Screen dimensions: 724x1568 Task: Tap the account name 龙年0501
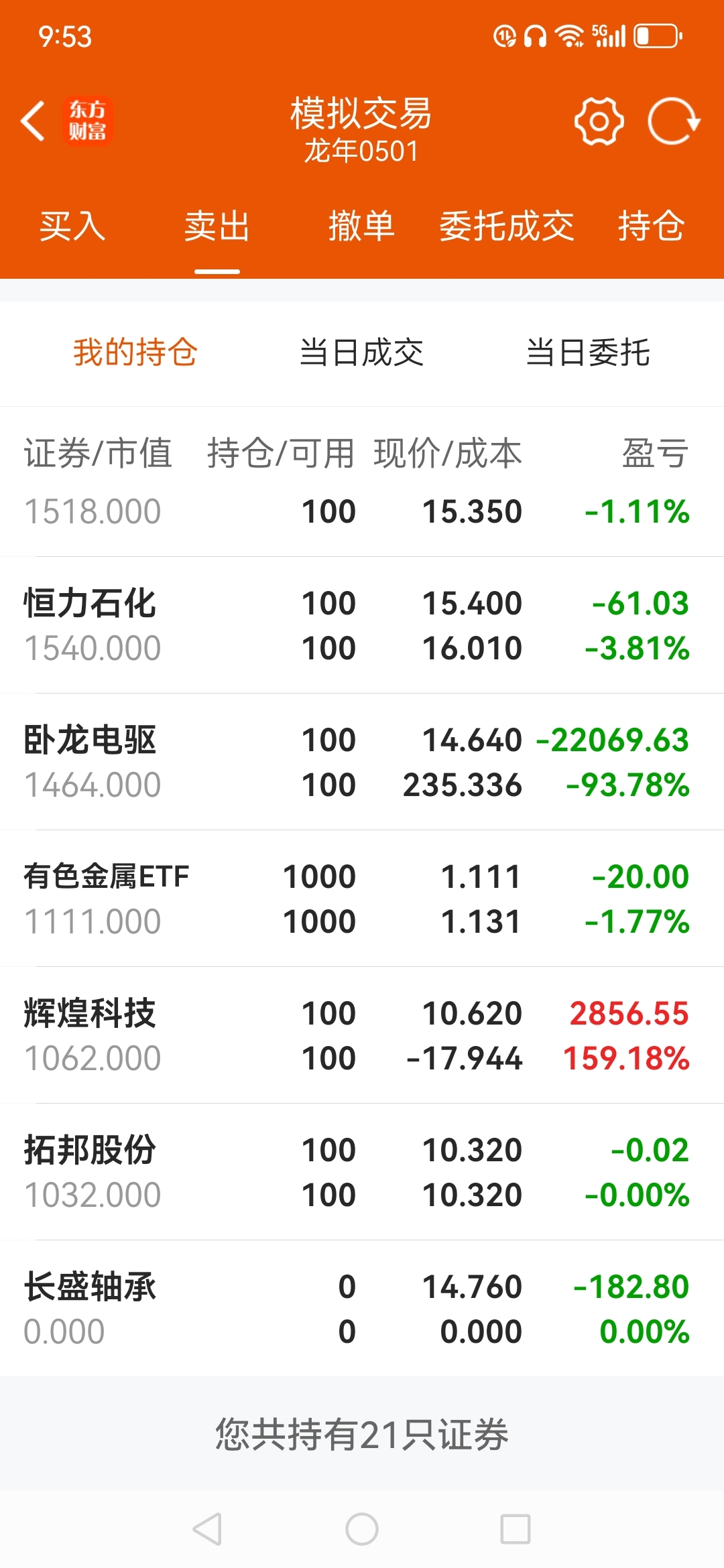(362, 150)
